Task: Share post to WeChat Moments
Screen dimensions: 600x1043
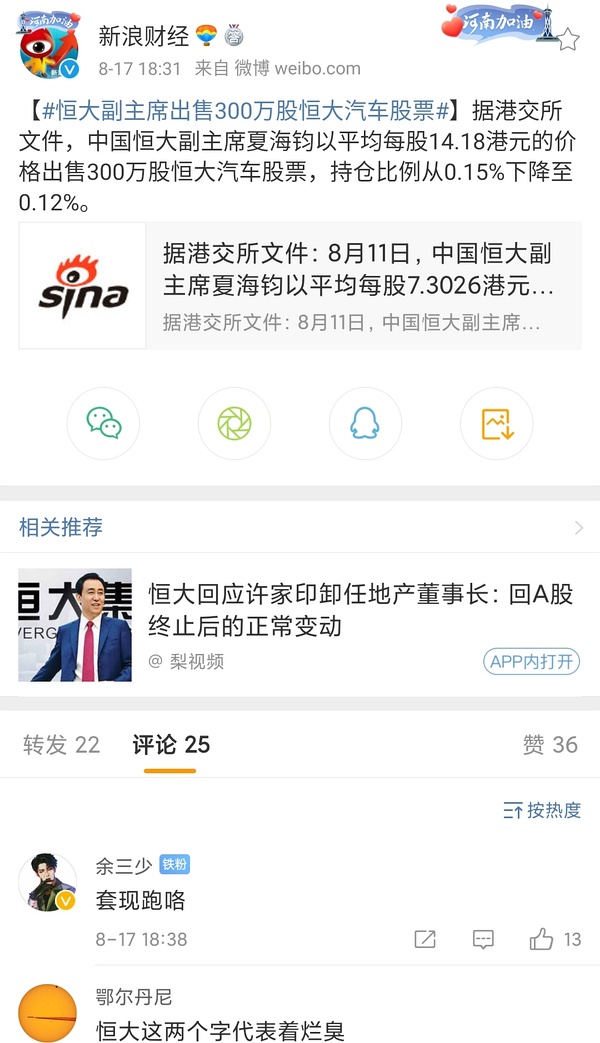Action: point(234,424)
